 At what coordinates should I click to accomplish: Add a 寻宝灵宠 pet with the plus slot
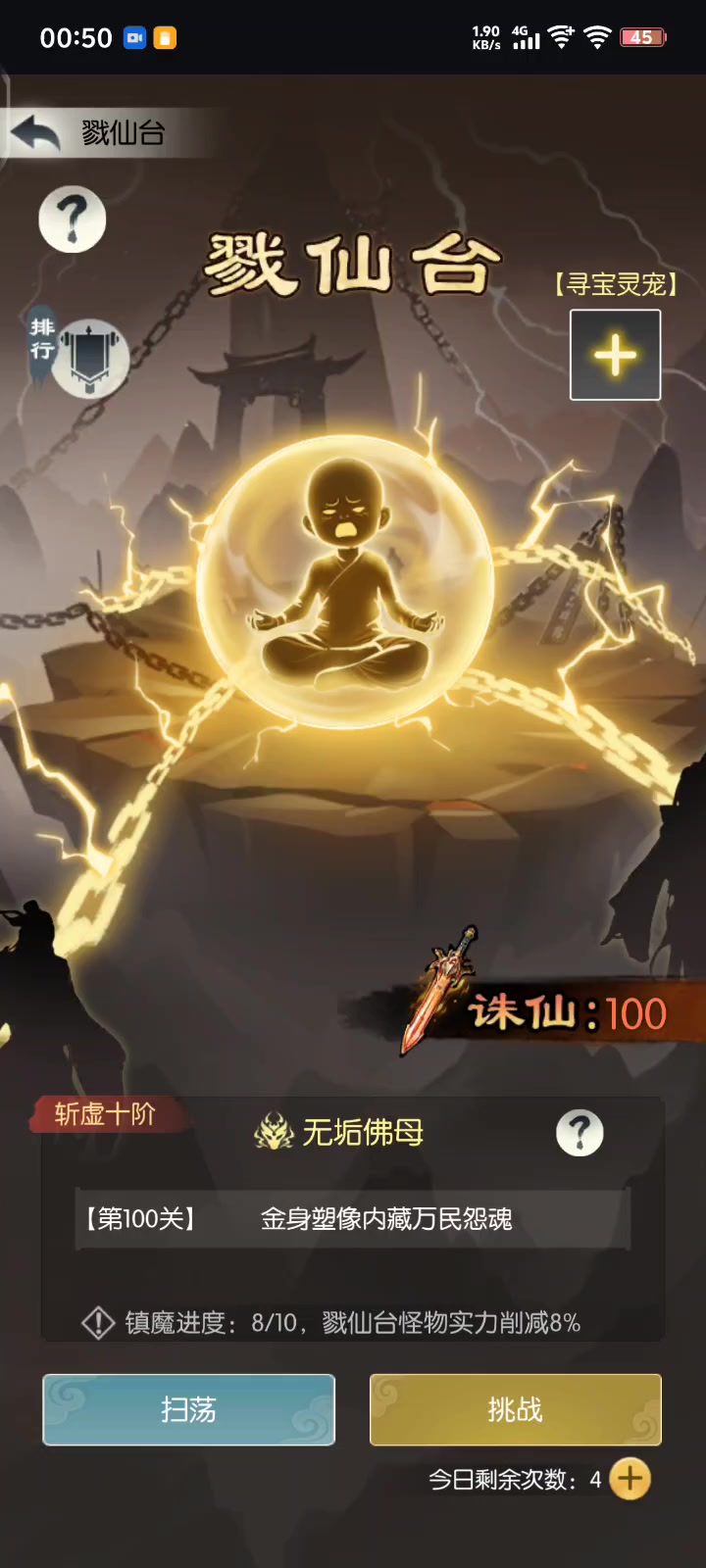(x=616, y=355)
